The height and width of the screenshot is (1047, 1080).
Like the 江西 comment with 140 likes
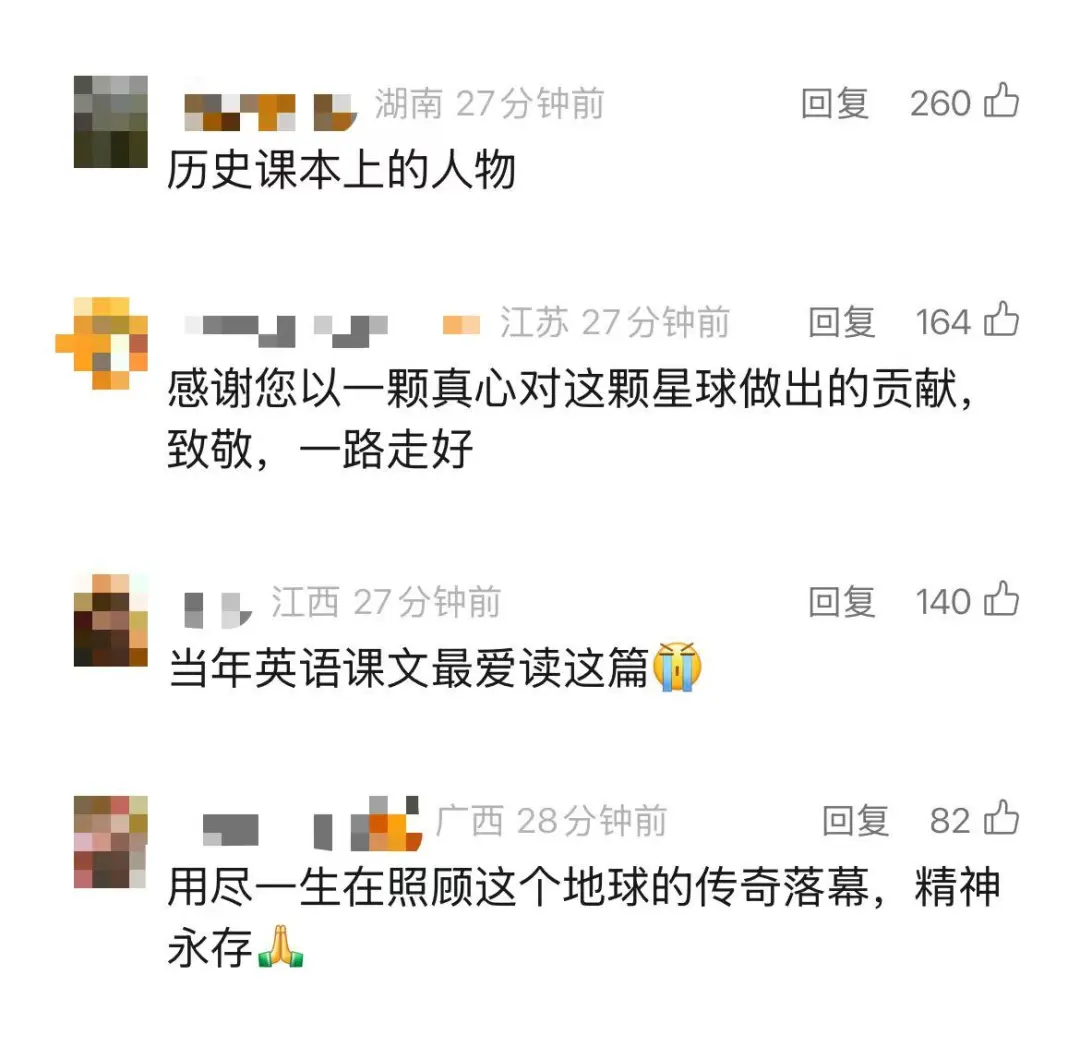(x=1001, y=600)
